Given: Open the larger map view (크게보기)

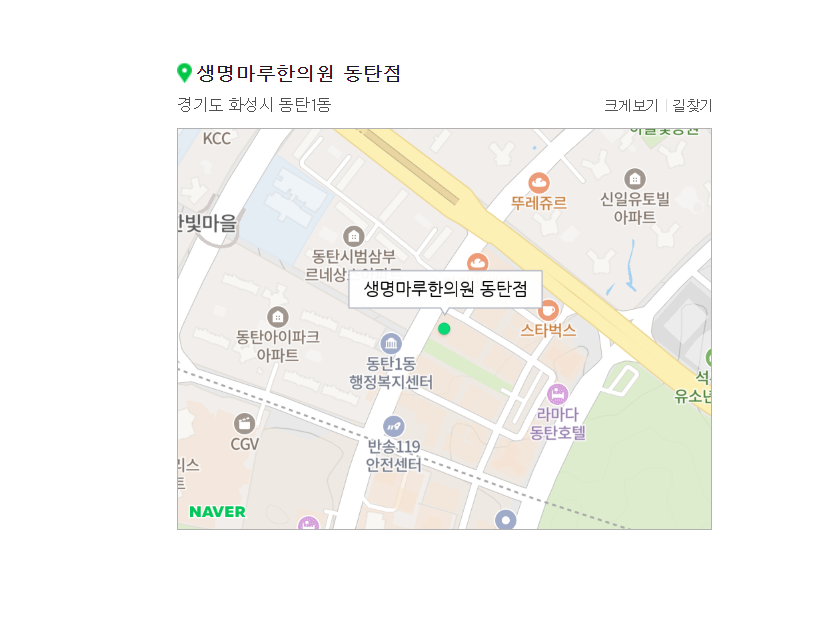Looking at the screenshot, I should tap(631, 105).
